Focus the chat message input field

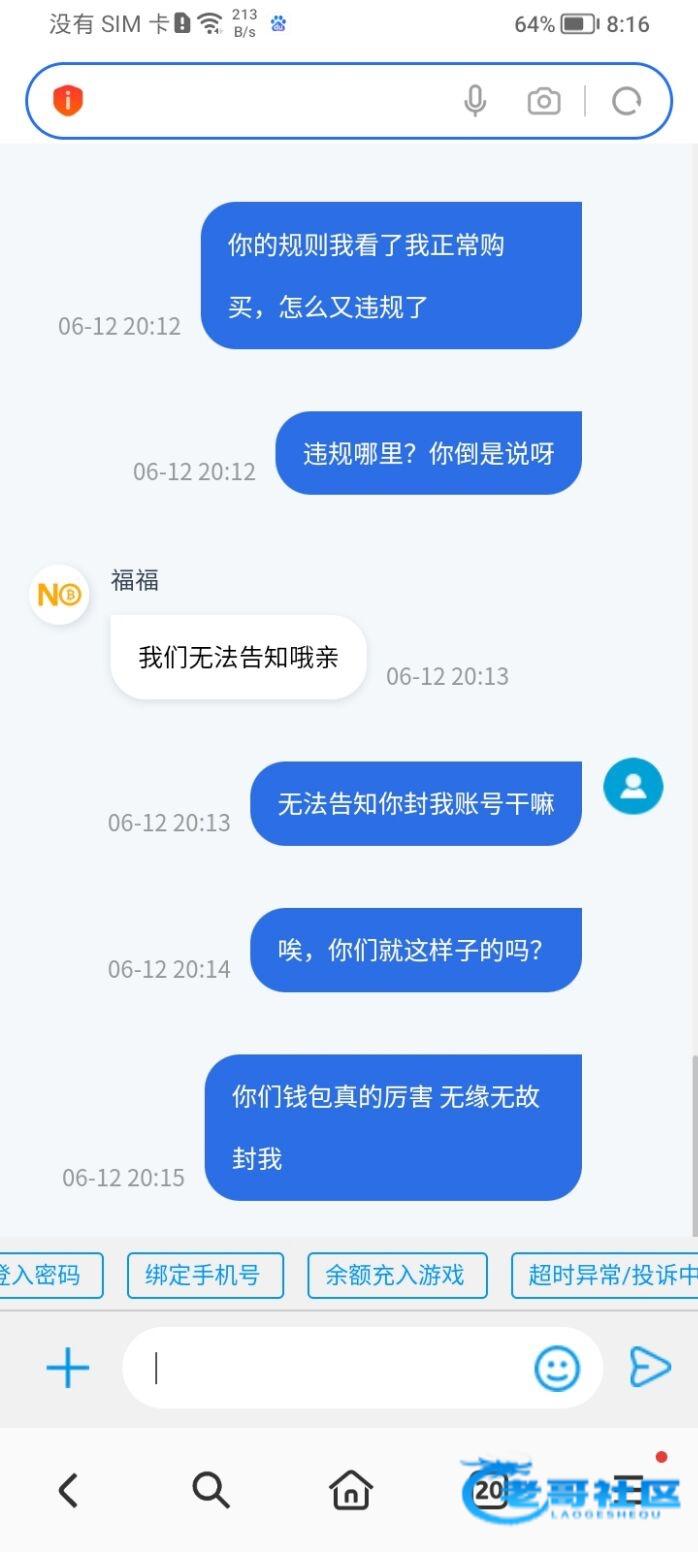[x=330, y=1367]
